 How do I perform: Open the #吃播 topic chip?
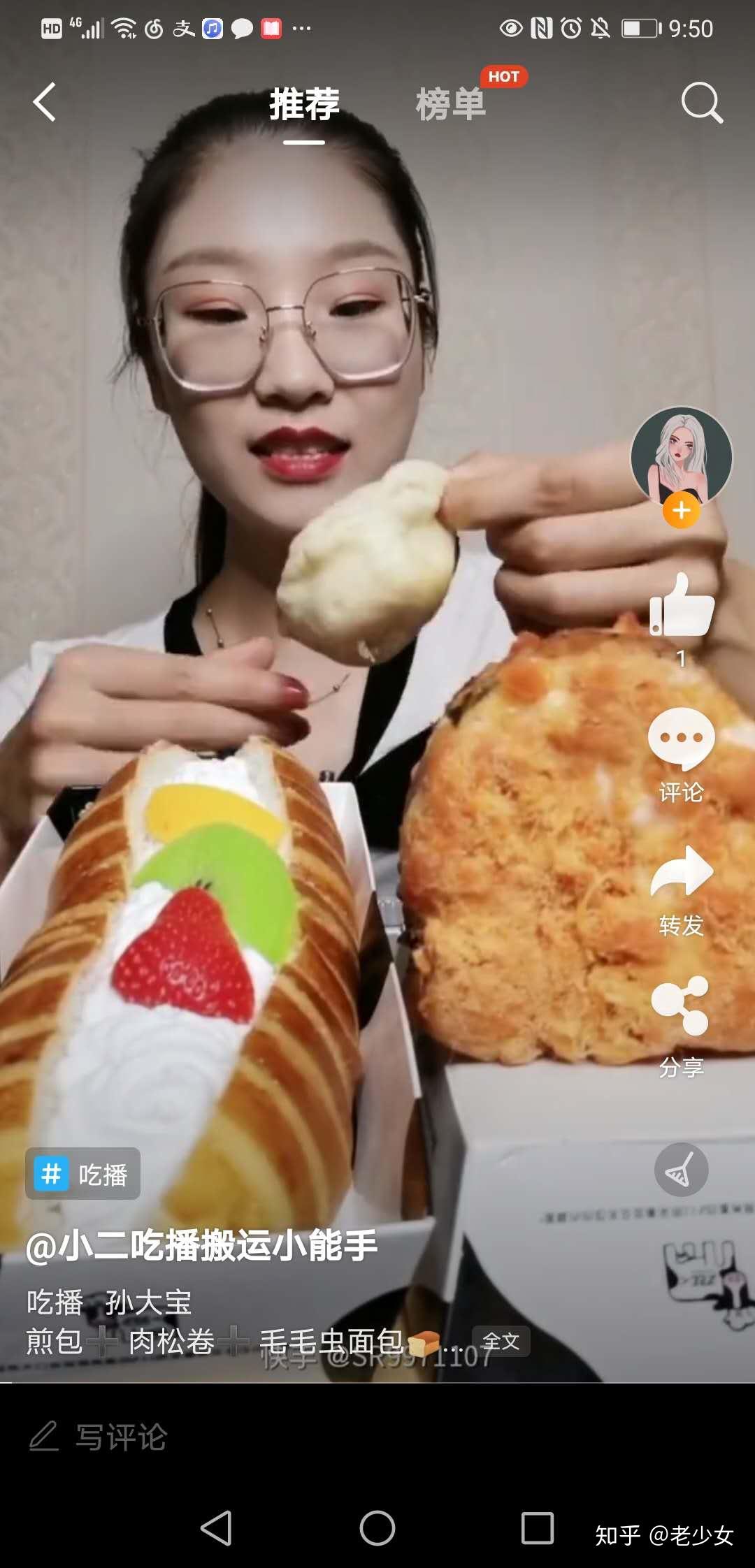[x=83, y=1174]
